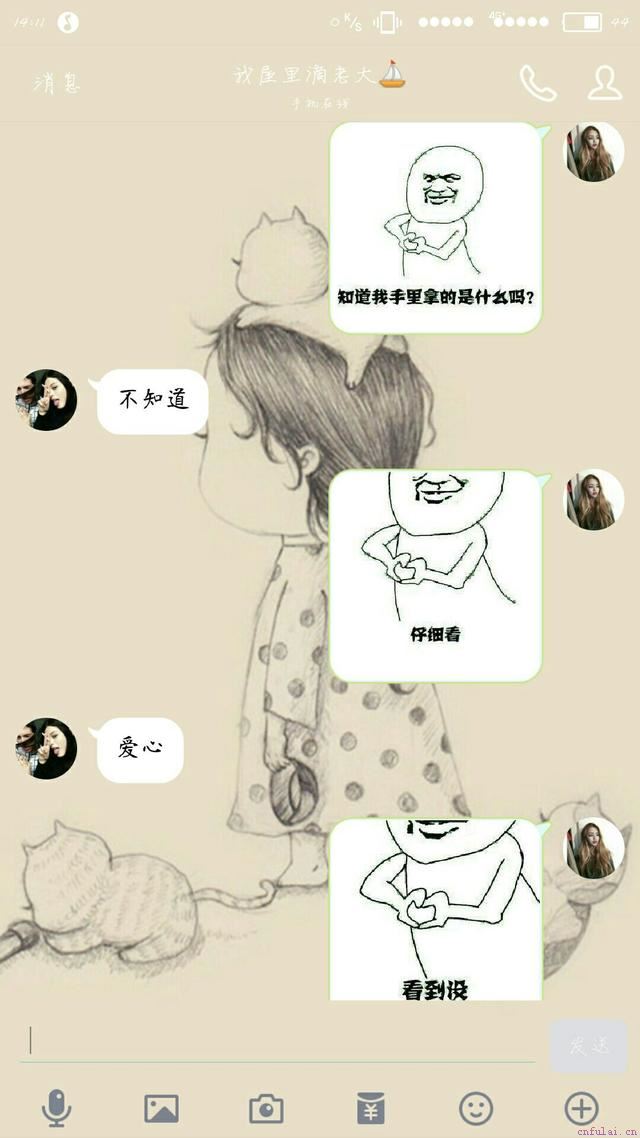Tap the sender avatar beside 仔细看 image
The image size is (640, 1138).
click(x=595, y=500)
